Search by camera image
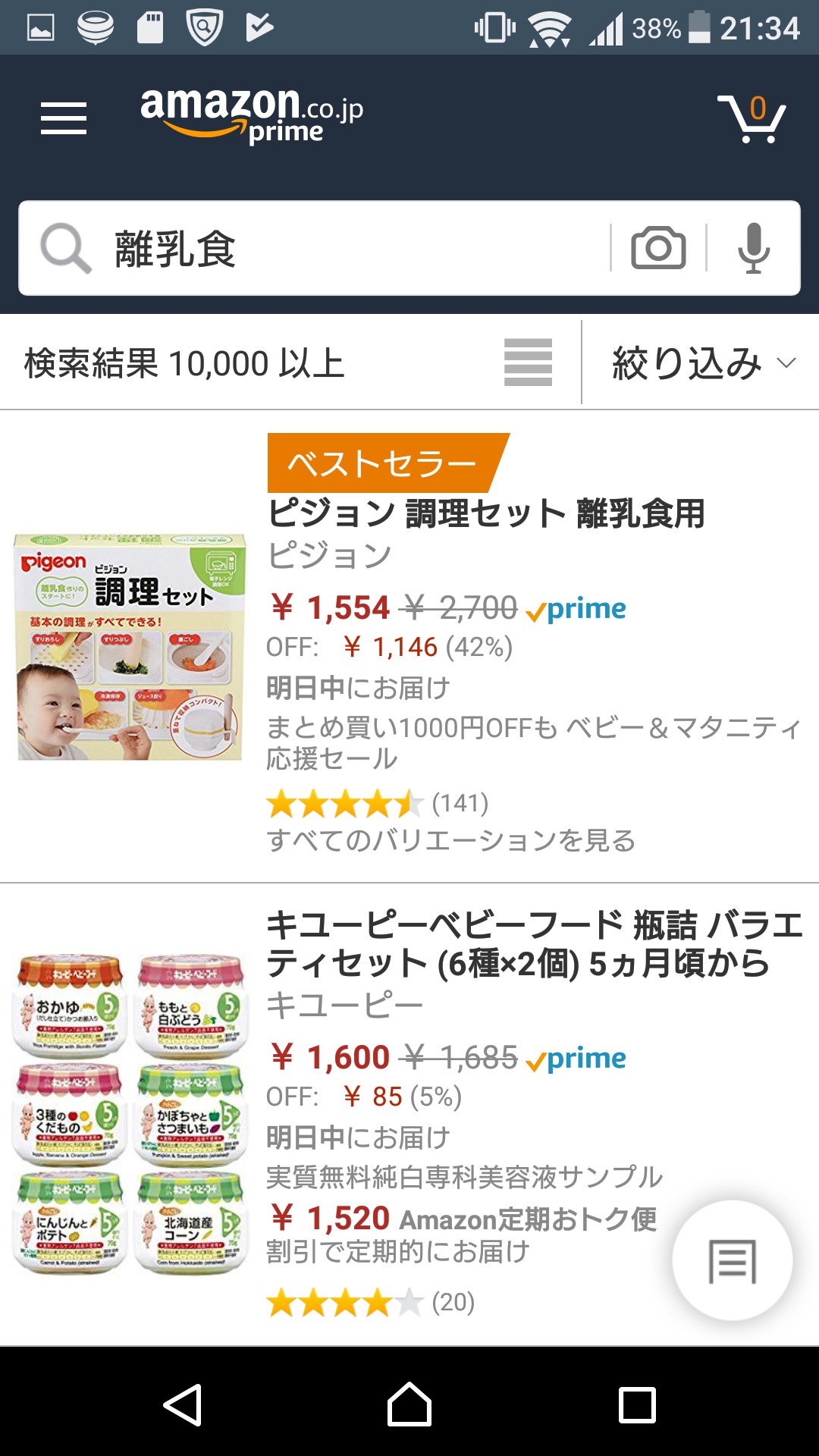 click(x=658, y=247)
